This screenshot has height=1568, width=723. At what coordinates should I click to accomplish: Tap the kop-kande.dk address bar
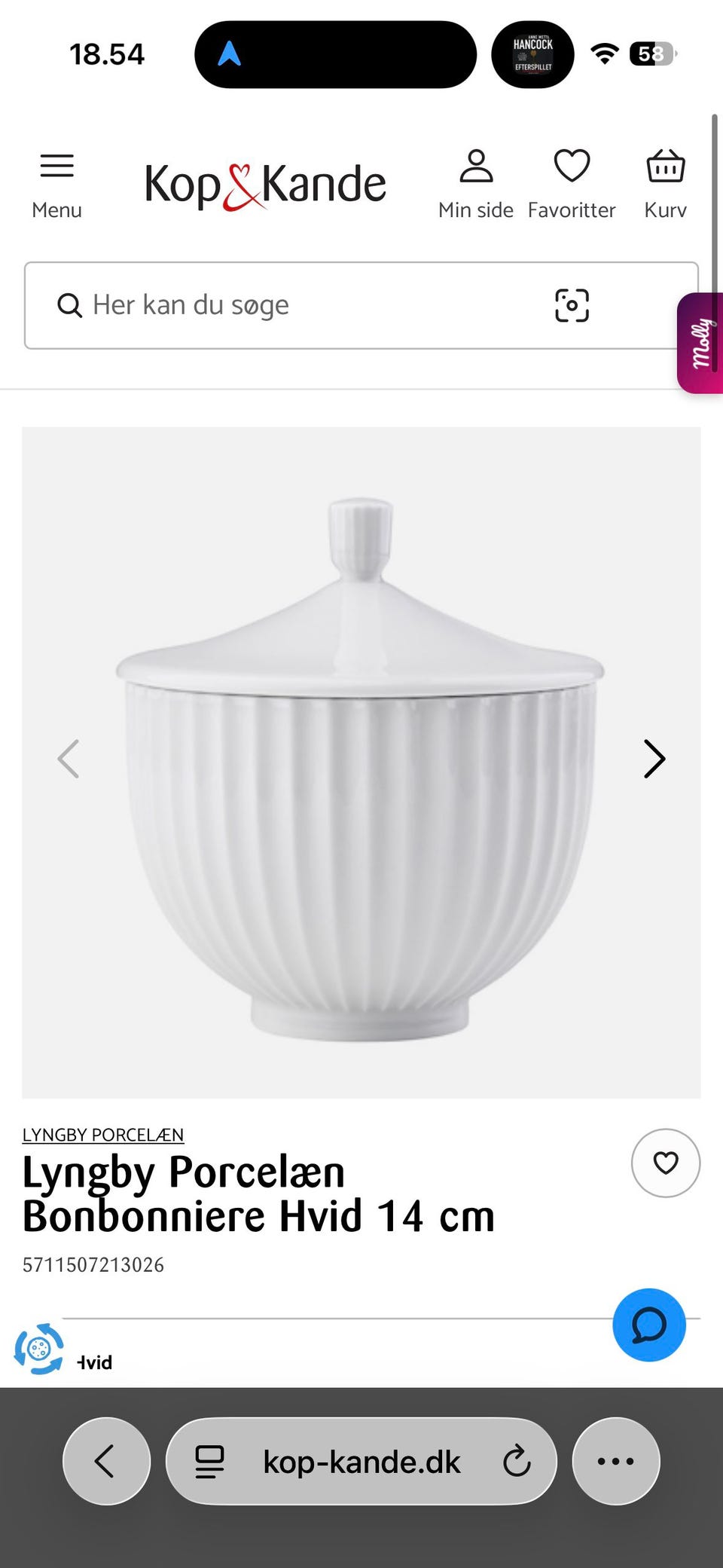361,1461
